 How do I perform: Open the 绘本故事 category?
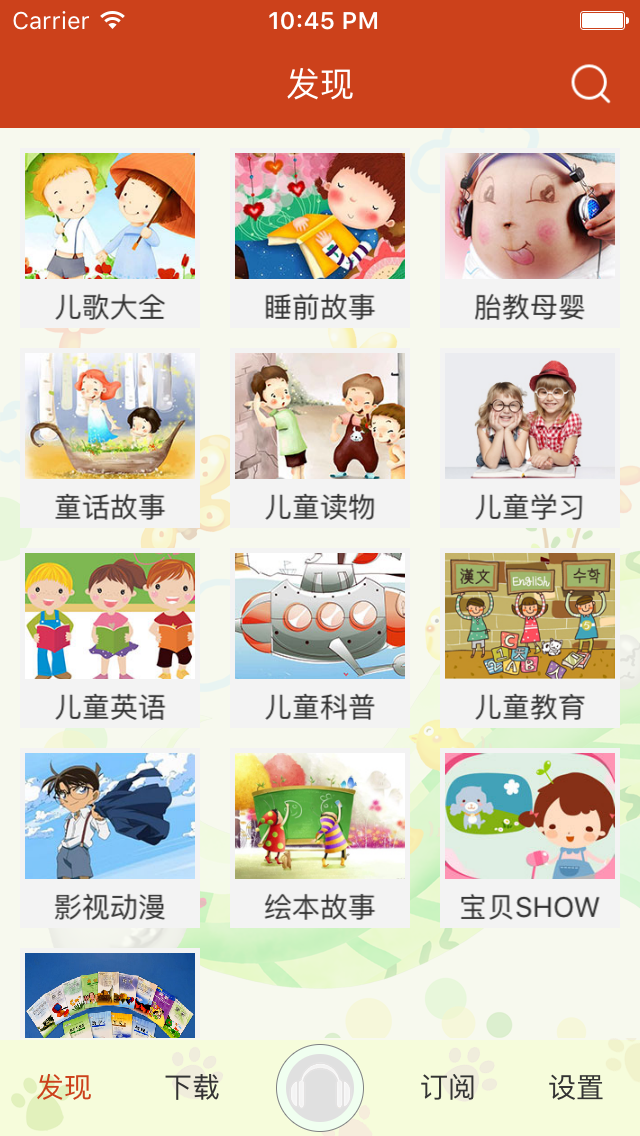click(x=320, y=838)
